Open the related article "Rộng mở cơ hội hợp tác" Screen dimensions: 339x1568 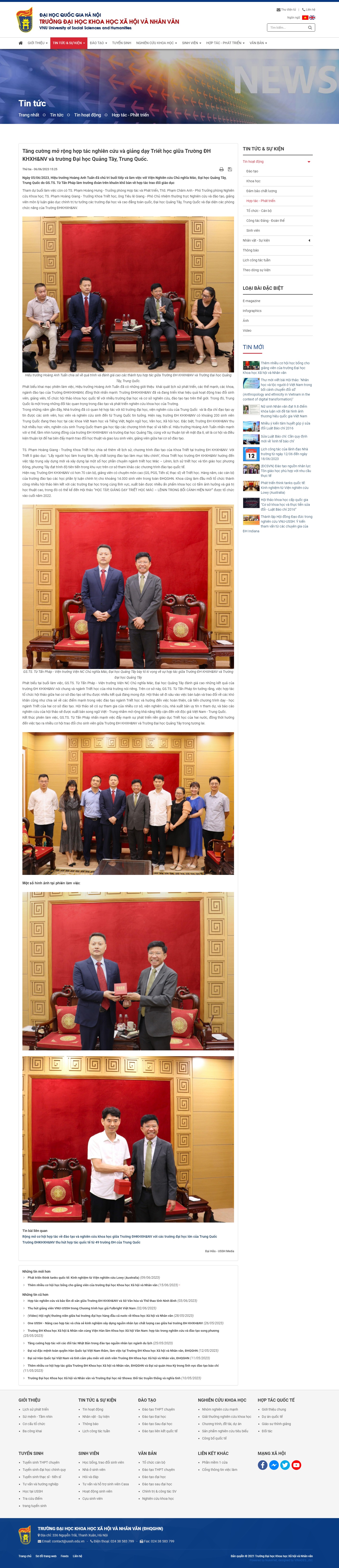point(120,1237)
